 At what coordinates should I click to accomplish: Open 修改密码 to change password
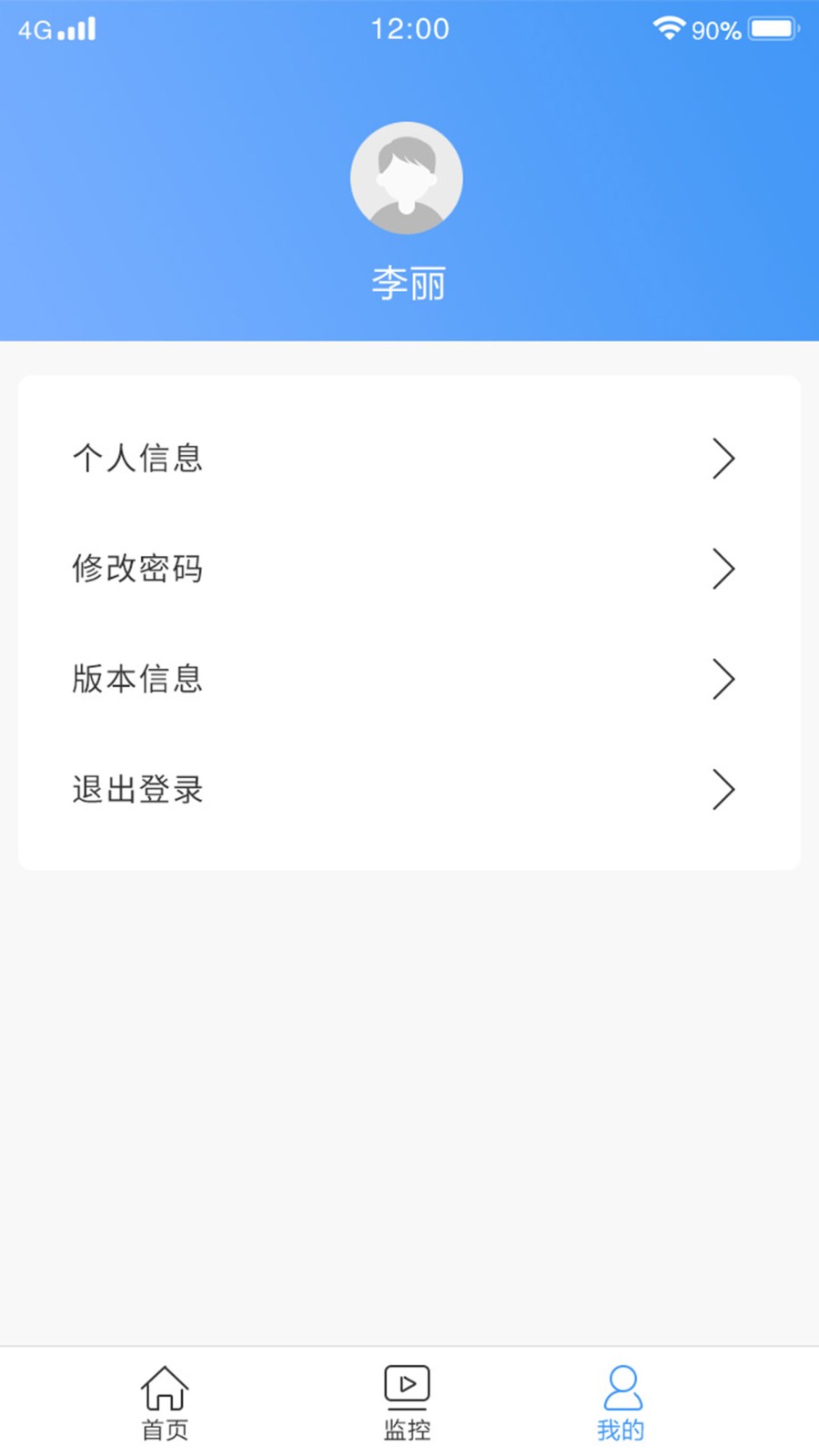tap(409, 569)
